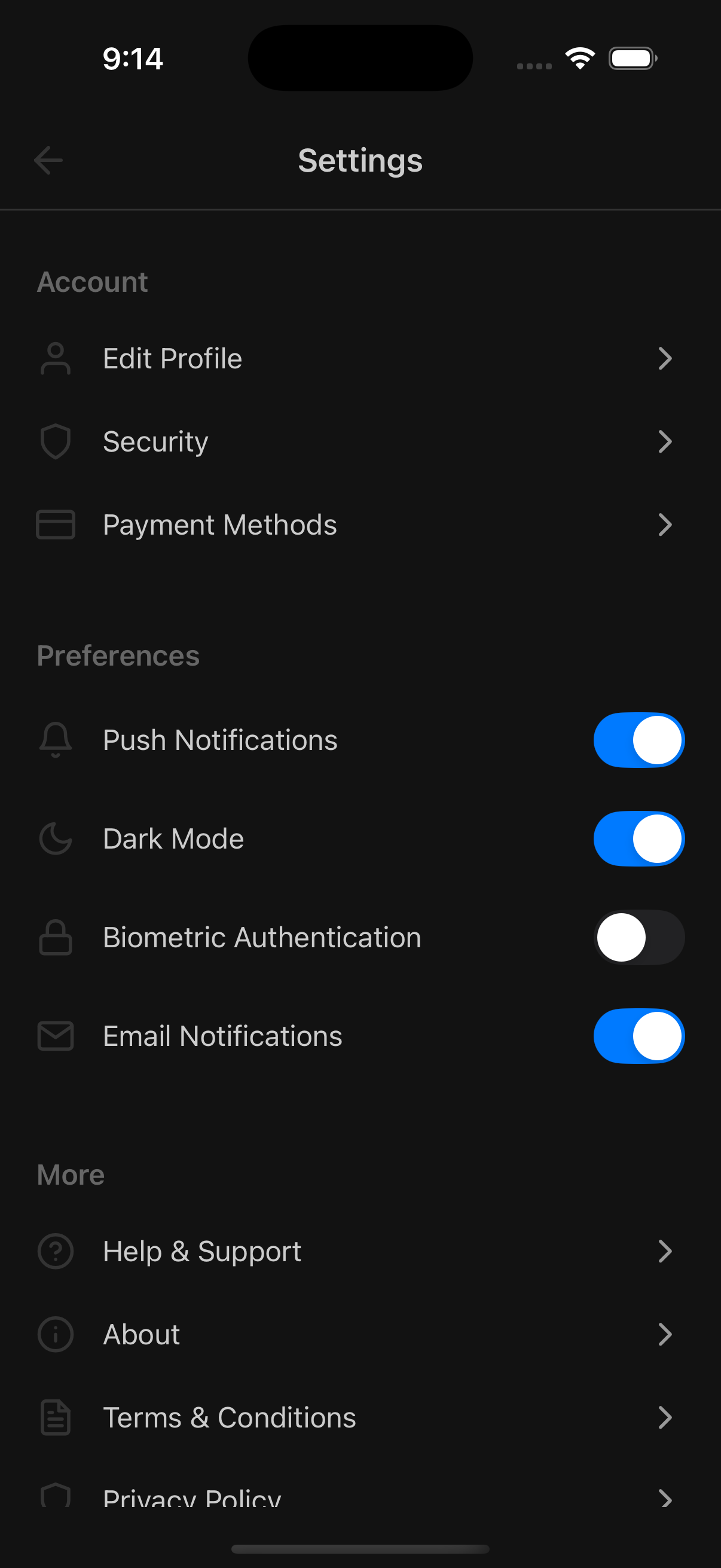View the About page
The image size is (721, 1568).
tap(359, 1334)
